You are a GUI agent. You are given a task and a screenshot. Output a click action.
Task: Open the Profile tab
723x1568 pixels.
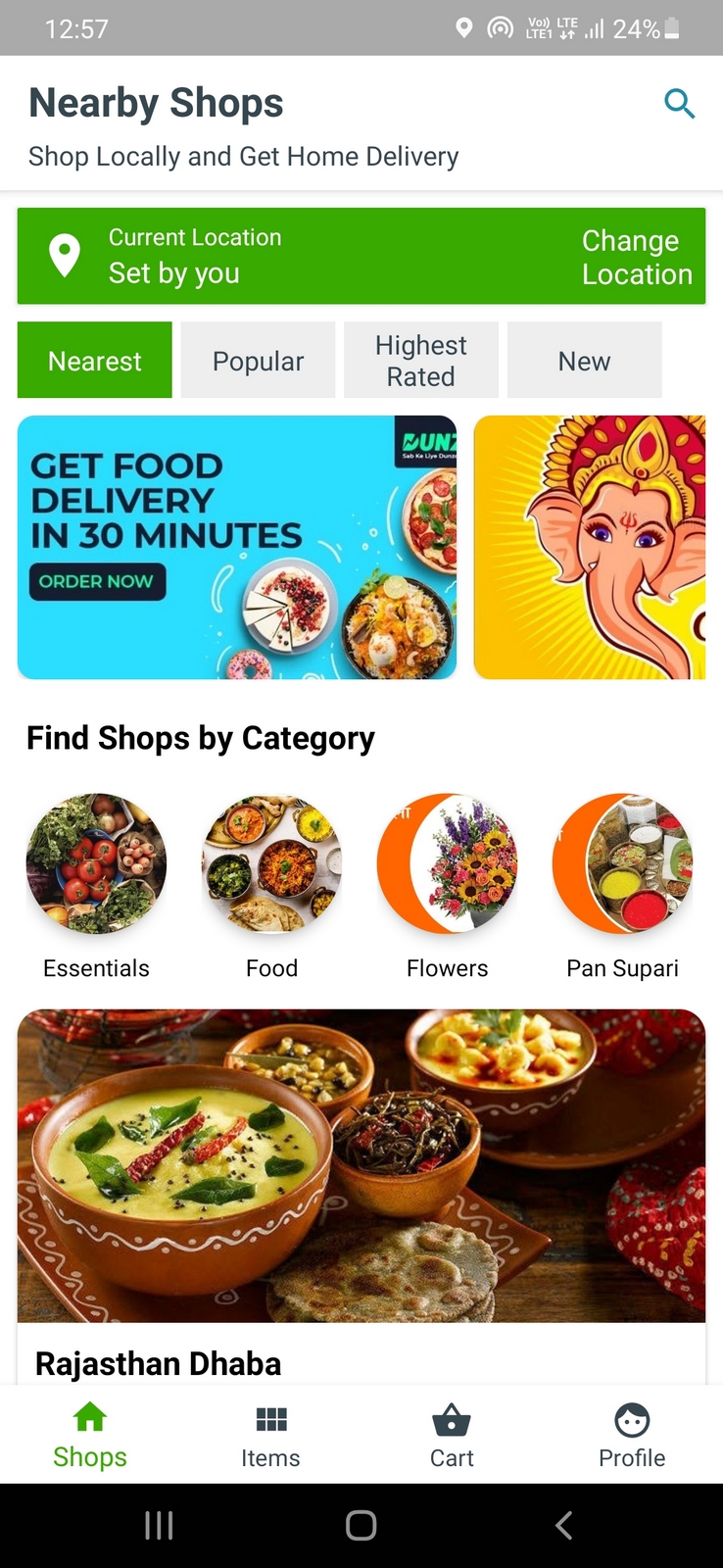pos(632,1435)
